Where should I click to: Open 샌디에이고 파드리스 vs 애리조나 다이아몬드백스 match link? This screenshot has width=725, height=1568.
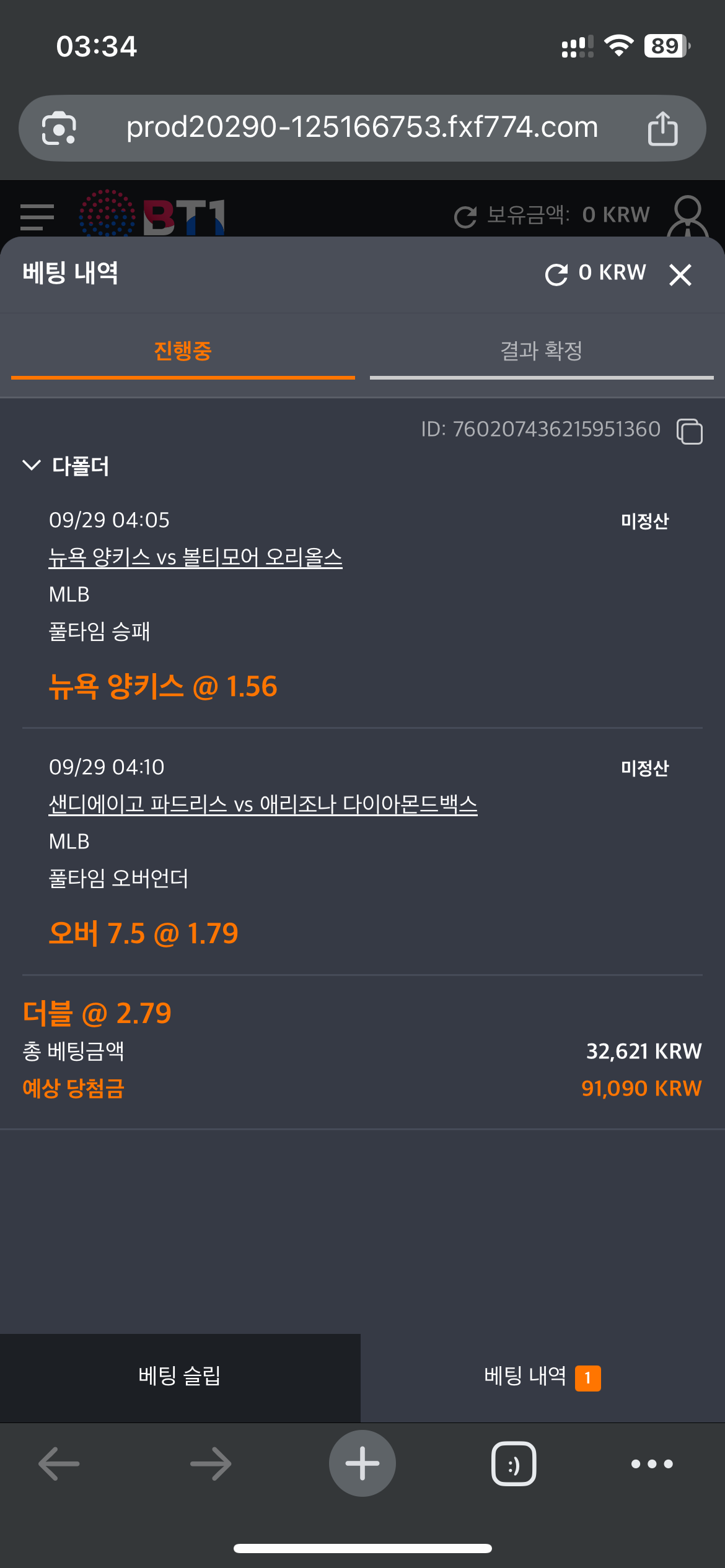[263, 804]
